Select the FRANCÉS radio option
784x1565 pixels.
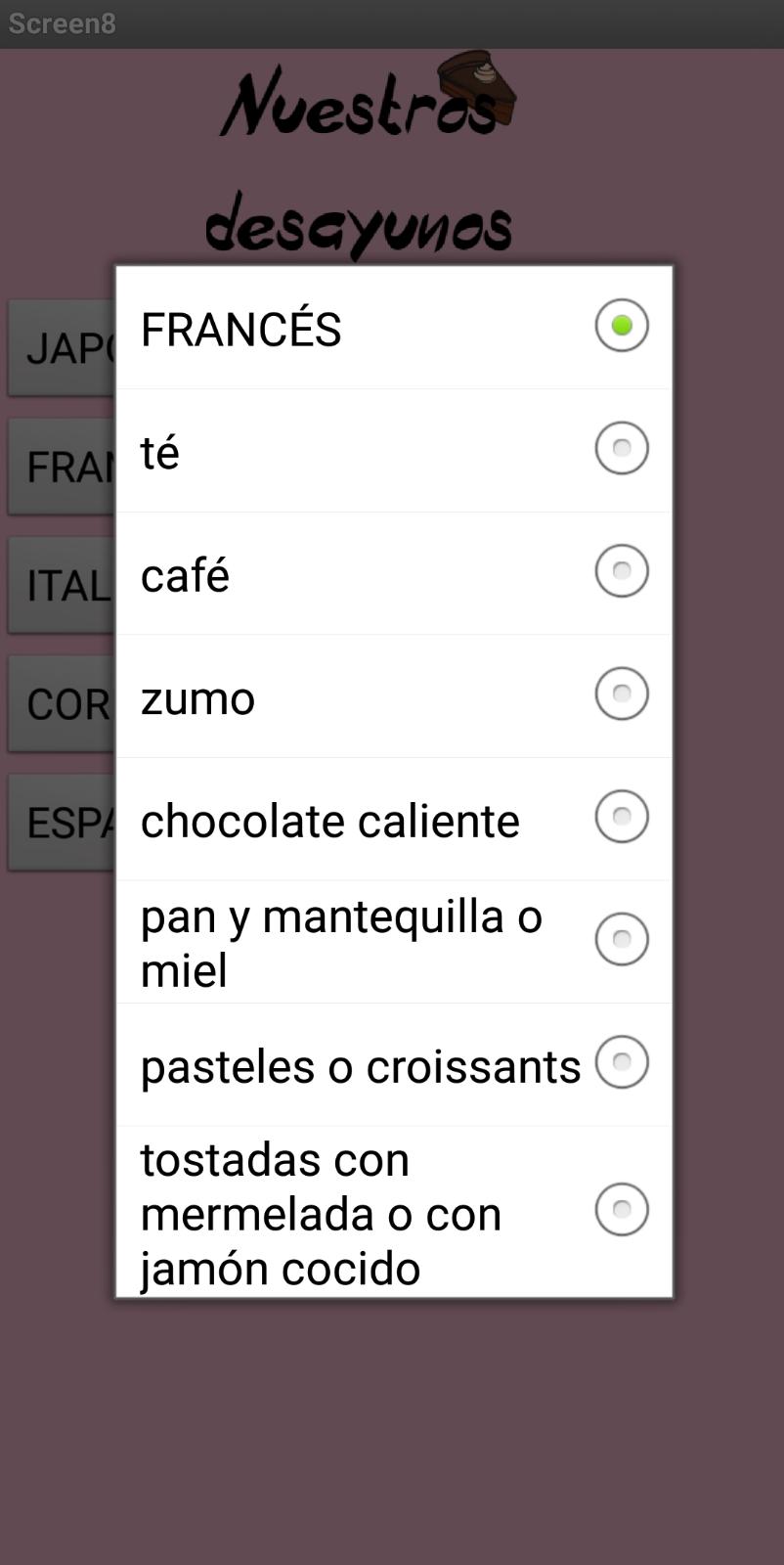394,328
